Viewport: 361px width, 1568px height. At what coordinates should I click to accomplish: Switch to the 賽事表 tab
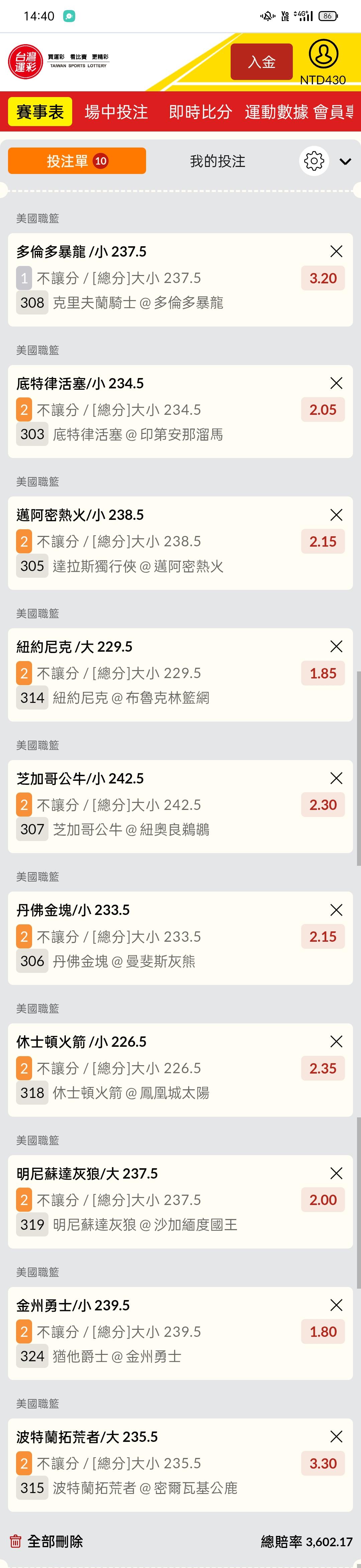coord(40,112)
